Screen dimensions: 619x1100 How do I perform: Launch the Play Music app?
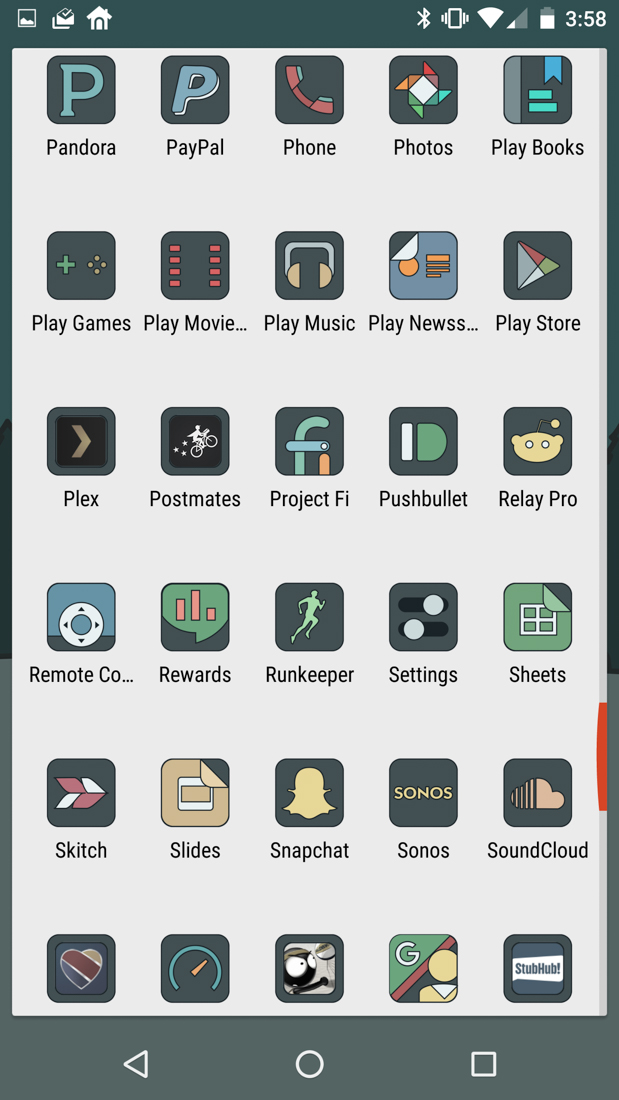point(309,267)
